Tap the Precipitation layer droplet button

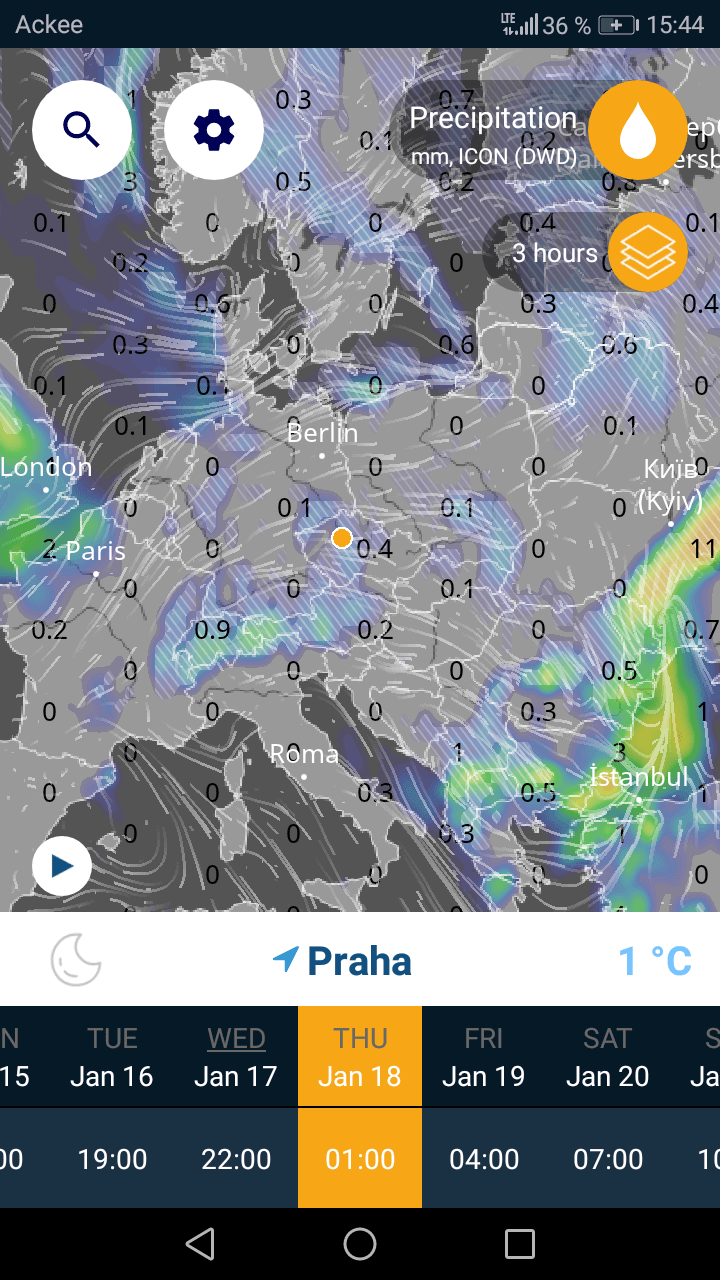click(x=637, y=130)
